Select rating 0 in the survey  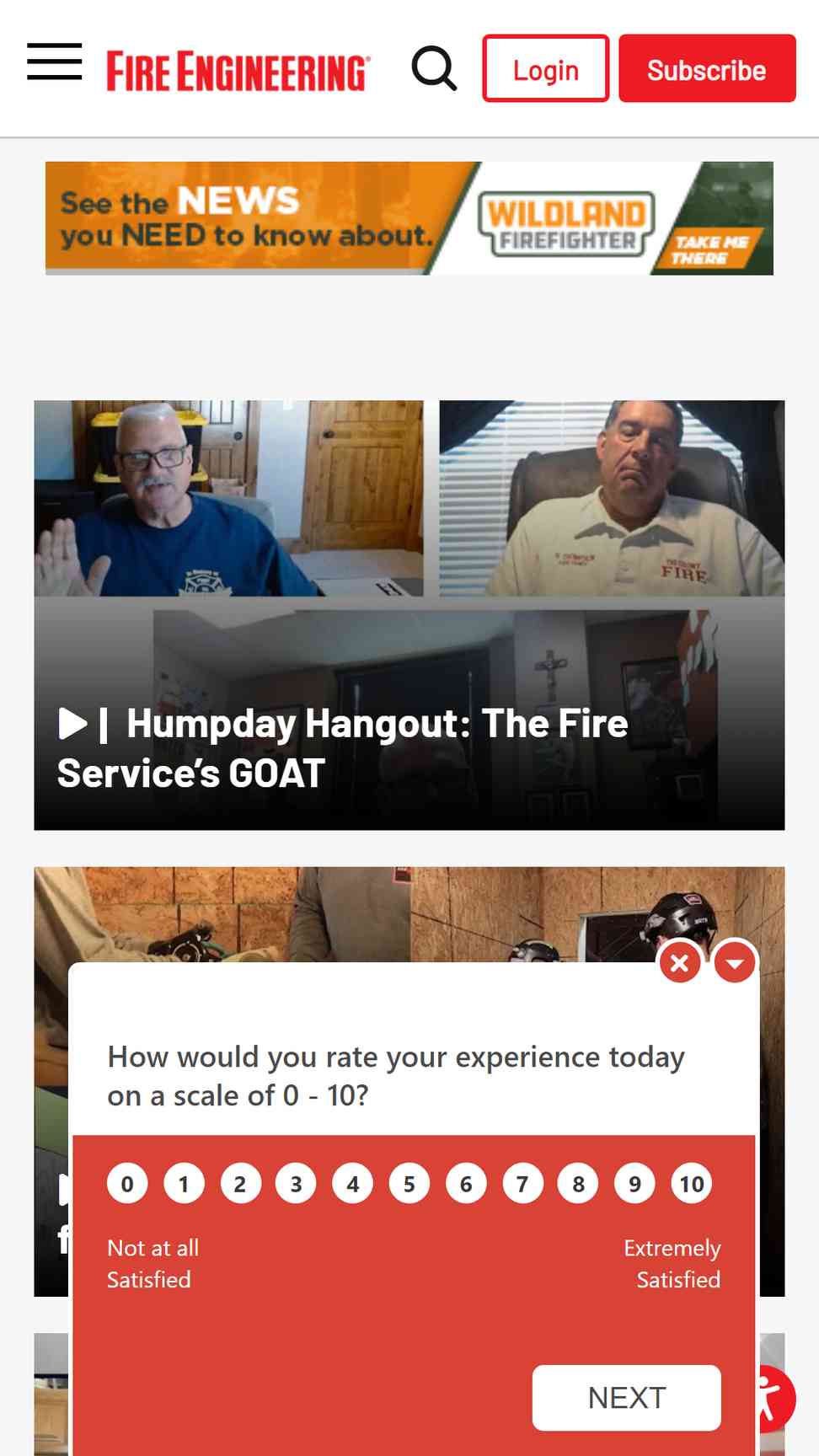pos(127,1184)
